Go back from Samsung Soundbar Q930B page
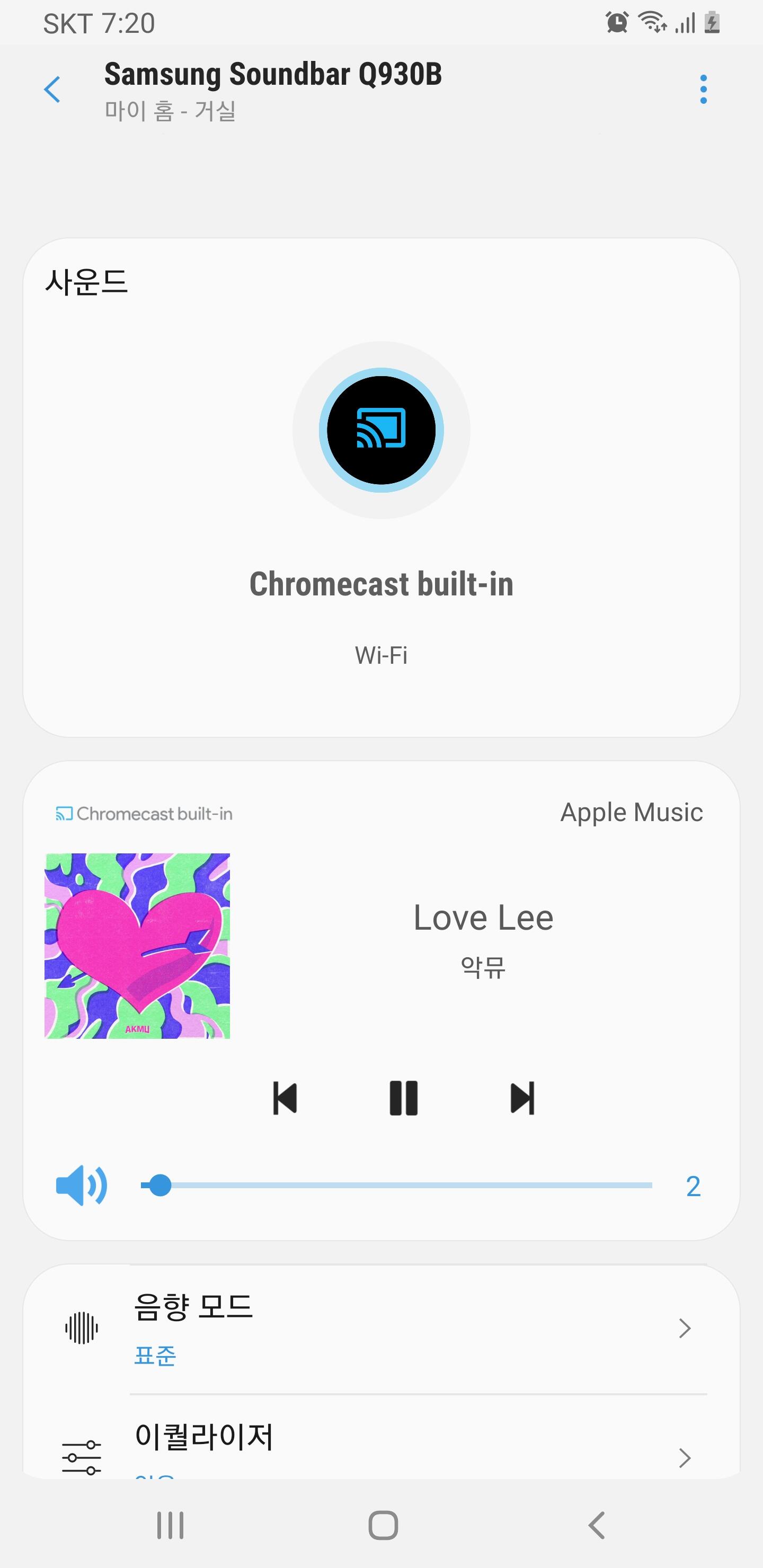This screenshot has width=763, height=1568. point(53,90)
